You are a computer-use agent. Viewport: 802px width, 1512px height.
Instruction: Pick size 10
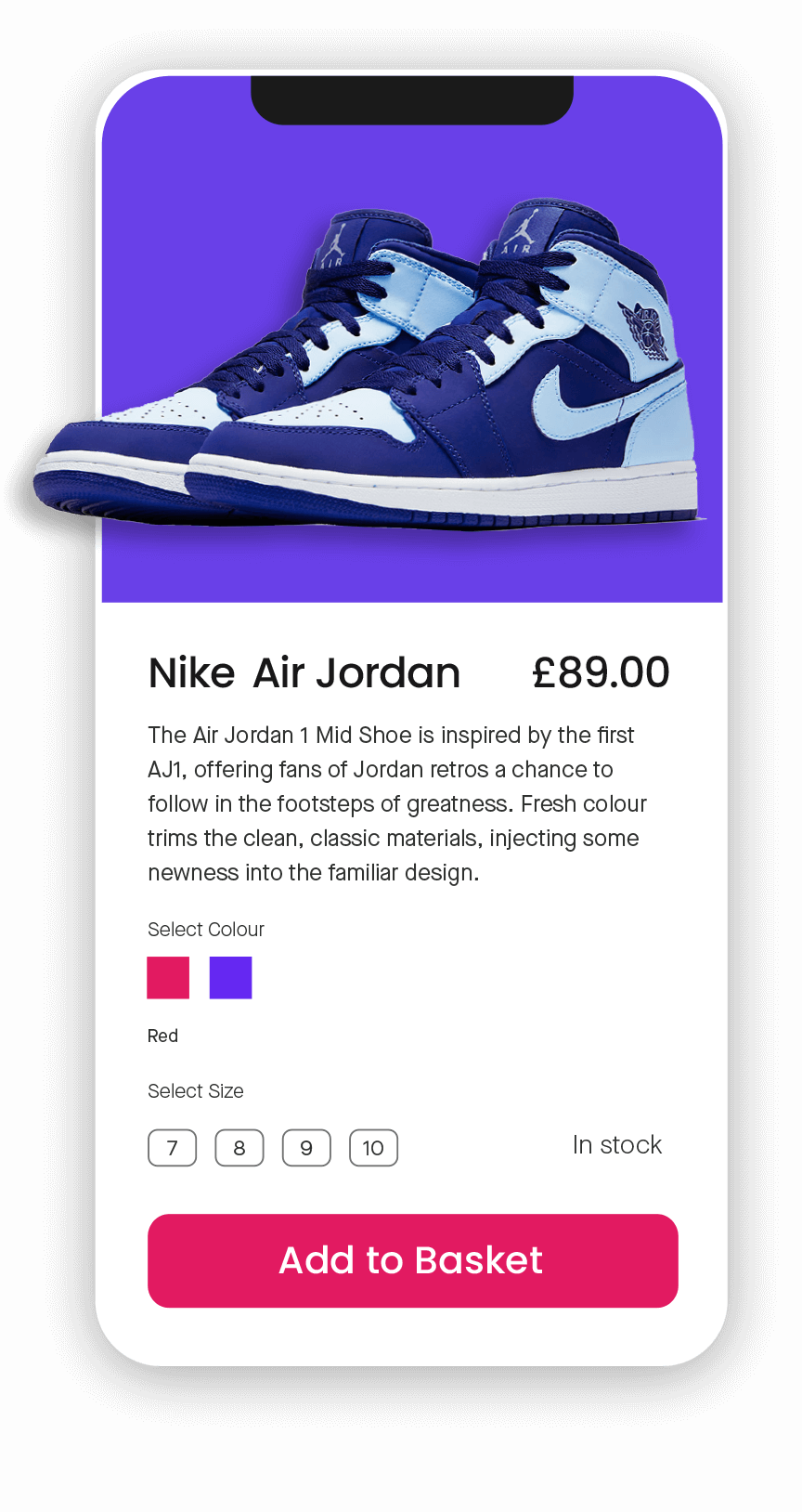[x=373, y=1148]
